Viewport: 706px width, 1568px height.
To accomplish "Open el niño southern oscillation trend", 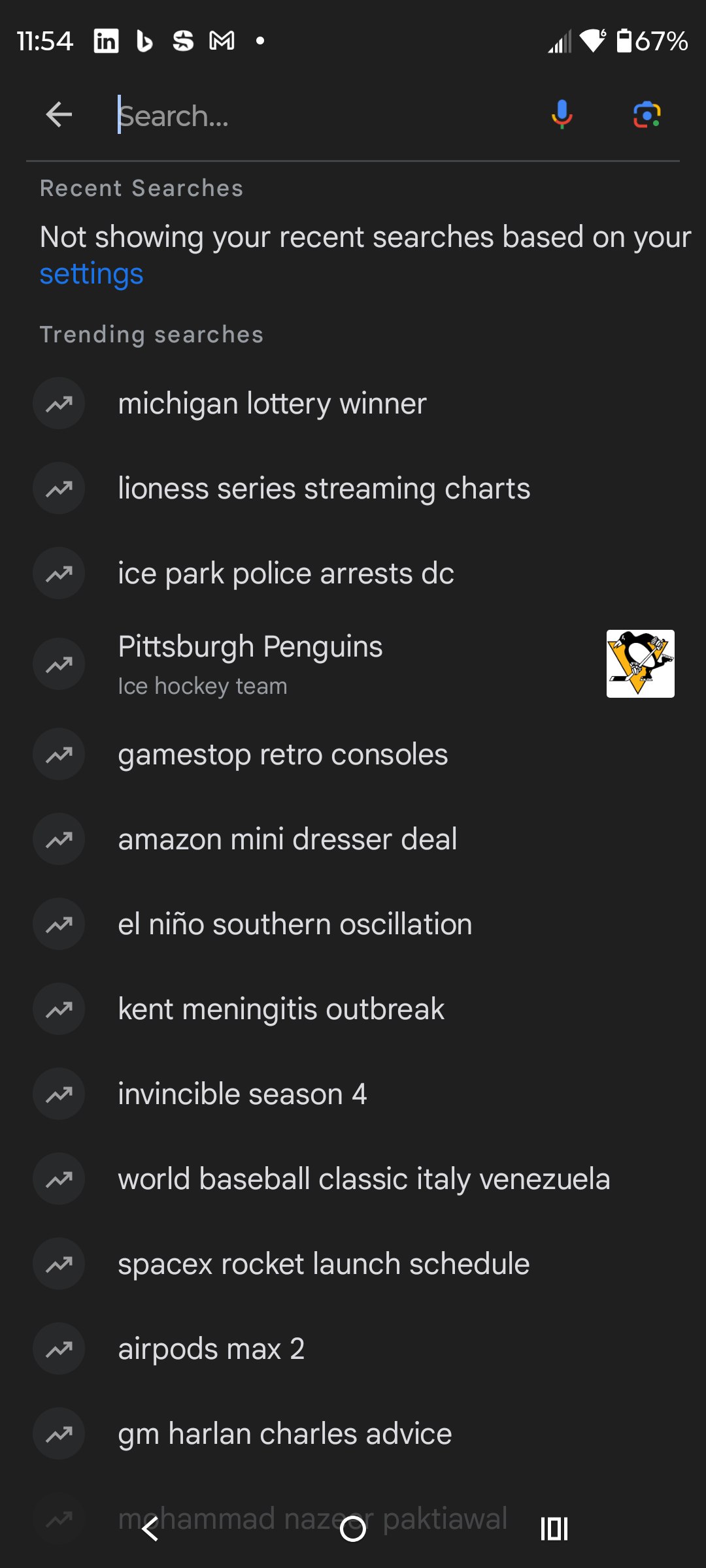I will [x=294, y=924].
